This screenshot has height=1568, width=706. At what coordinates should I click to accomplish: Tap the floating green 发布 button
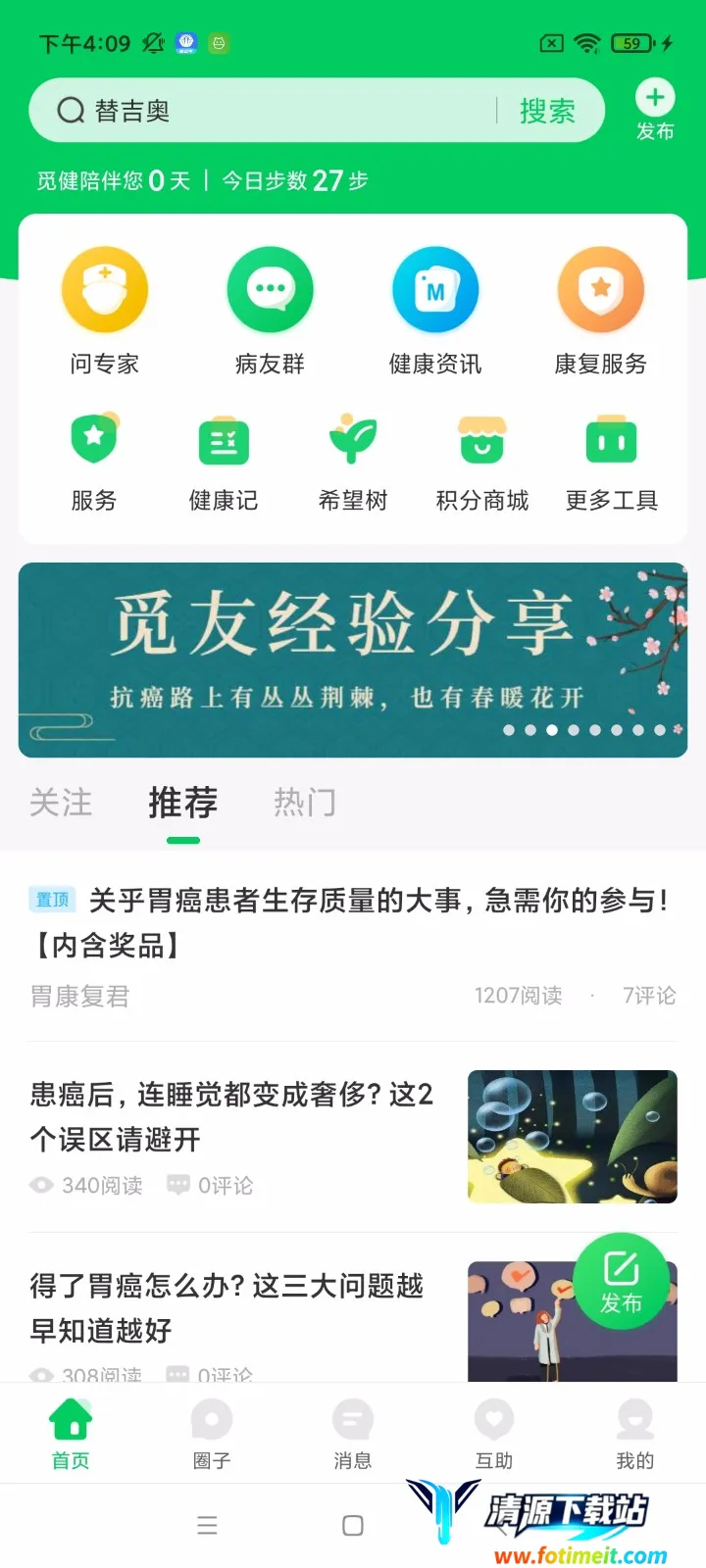(x=621, y=1281)
